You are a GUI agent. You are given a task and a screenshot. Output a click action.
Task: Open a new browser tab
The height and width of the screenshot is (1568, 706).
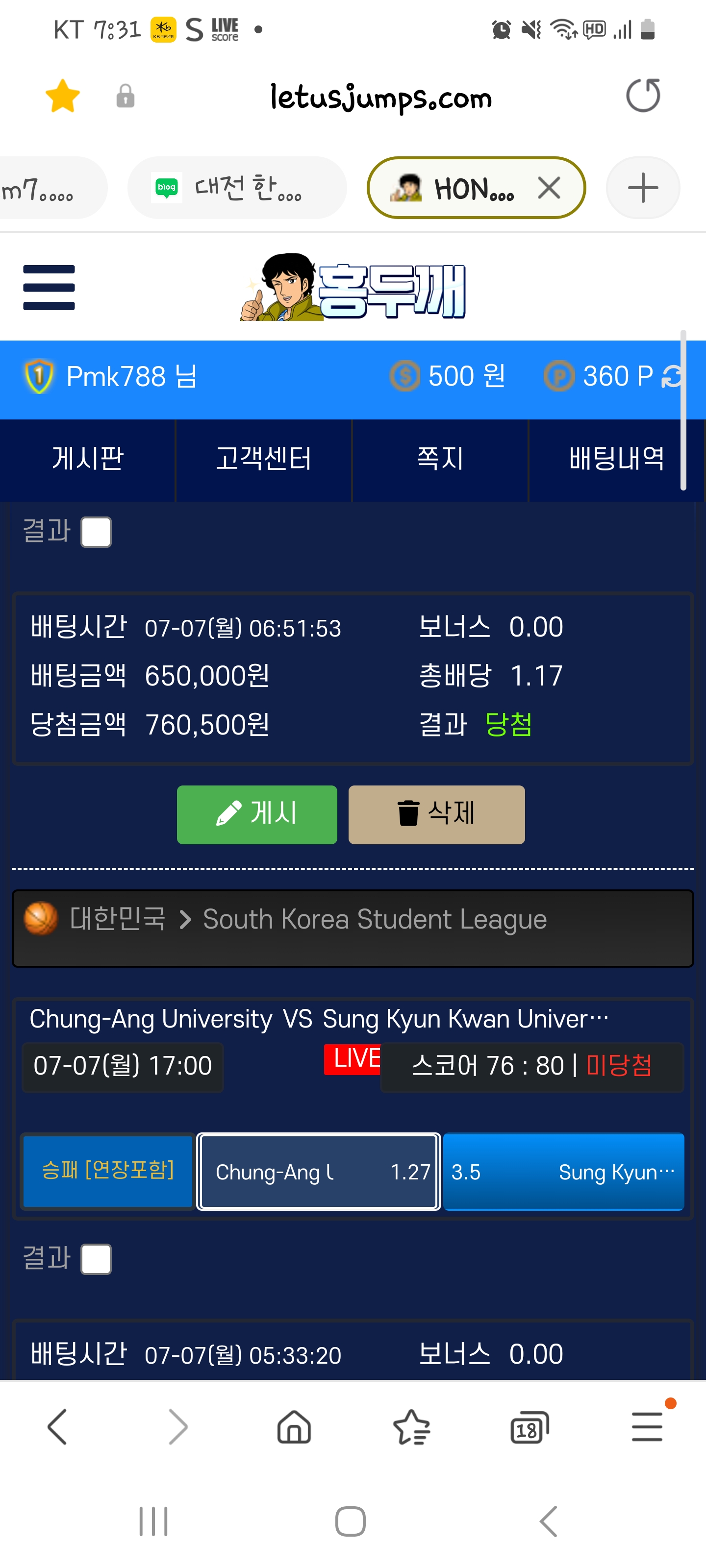(643, 188)
